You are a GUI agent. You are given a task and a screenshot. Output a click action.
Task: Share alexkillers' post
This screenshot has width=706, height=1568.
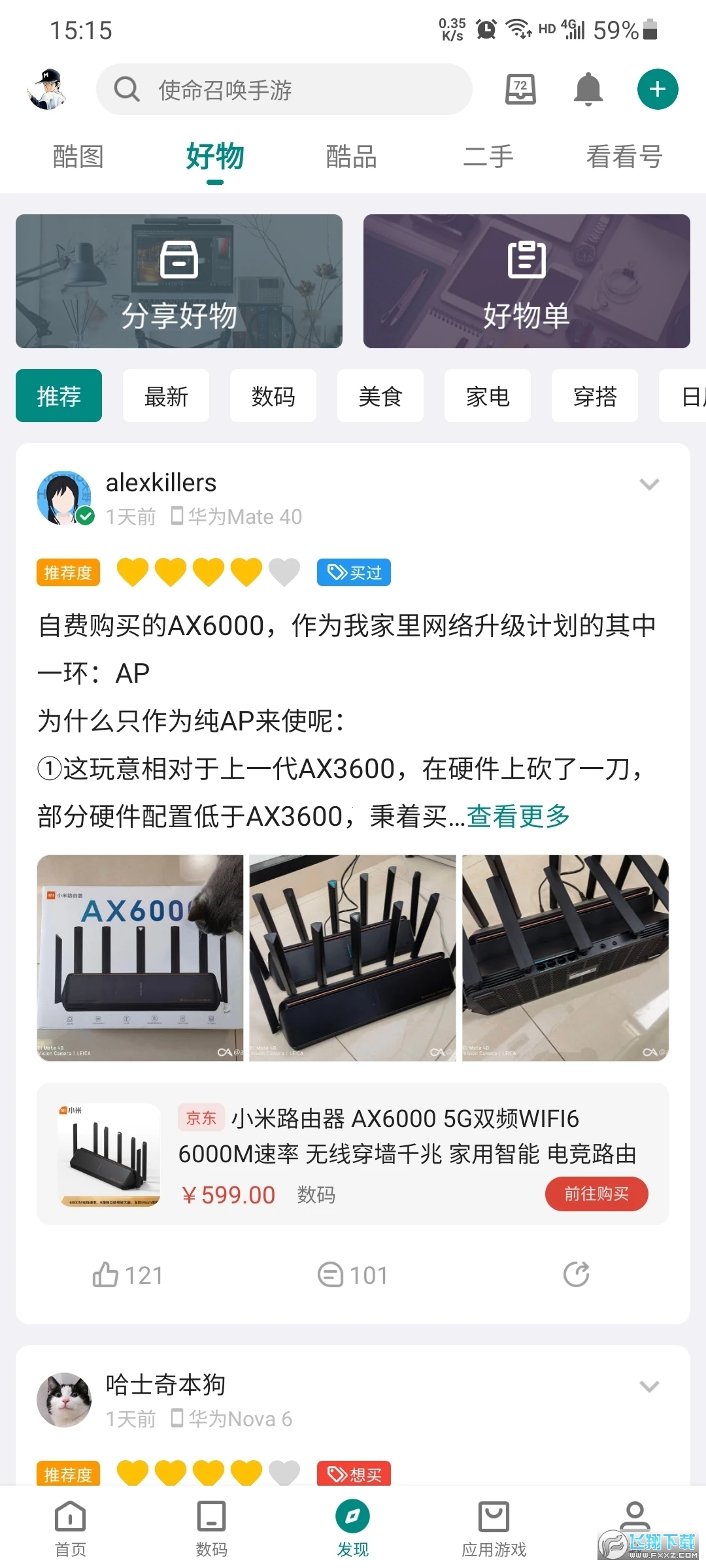click(577, 1274)
